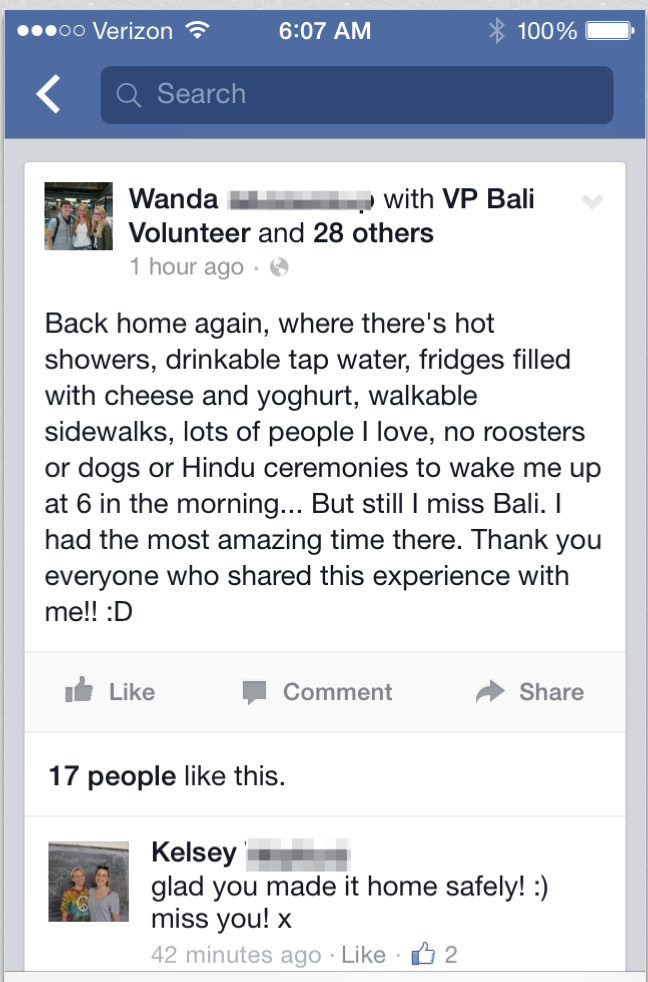Open Wanda's profile picture
The width and height of the screenshot is (648, 982).
pos(78,216)
